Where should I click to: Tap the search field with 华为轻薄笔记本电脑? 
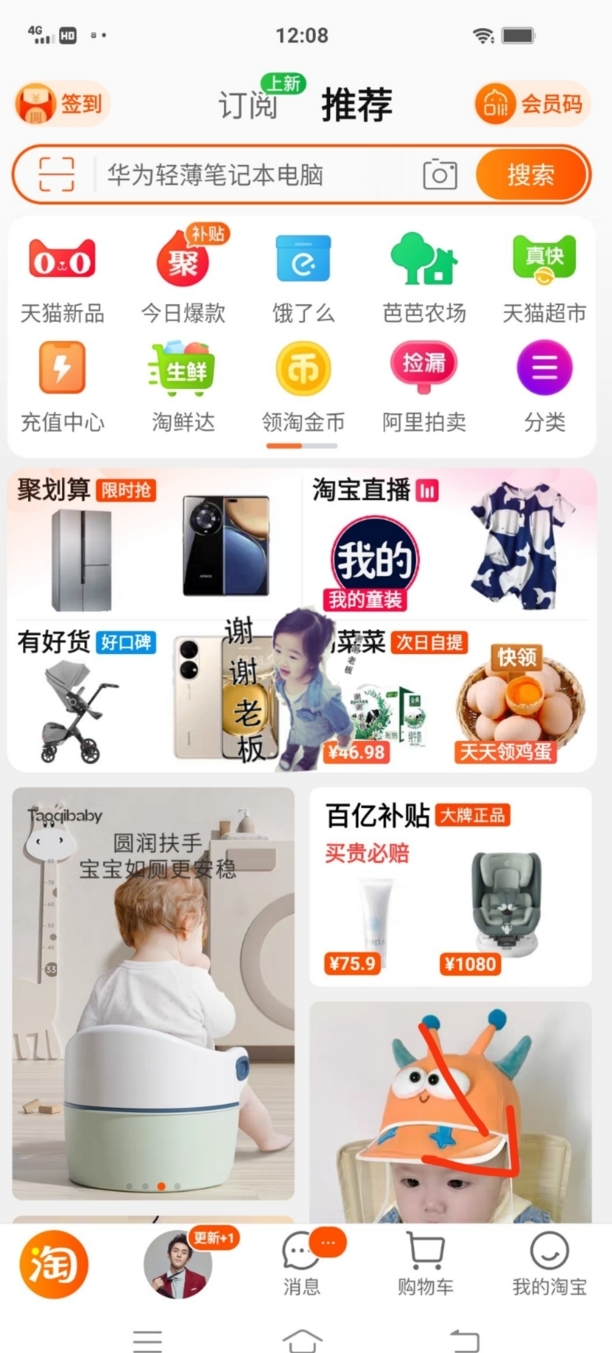[x=250, y=176]
